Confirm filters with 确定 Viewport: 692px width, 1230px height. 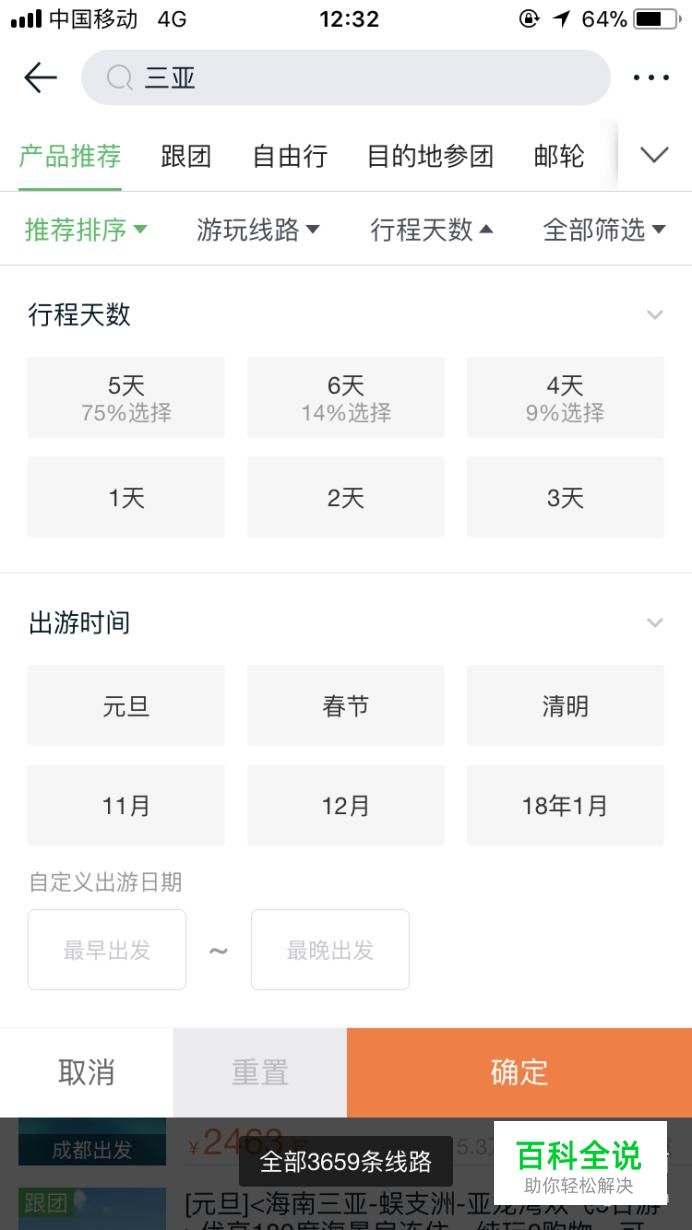coord(519,1072)
